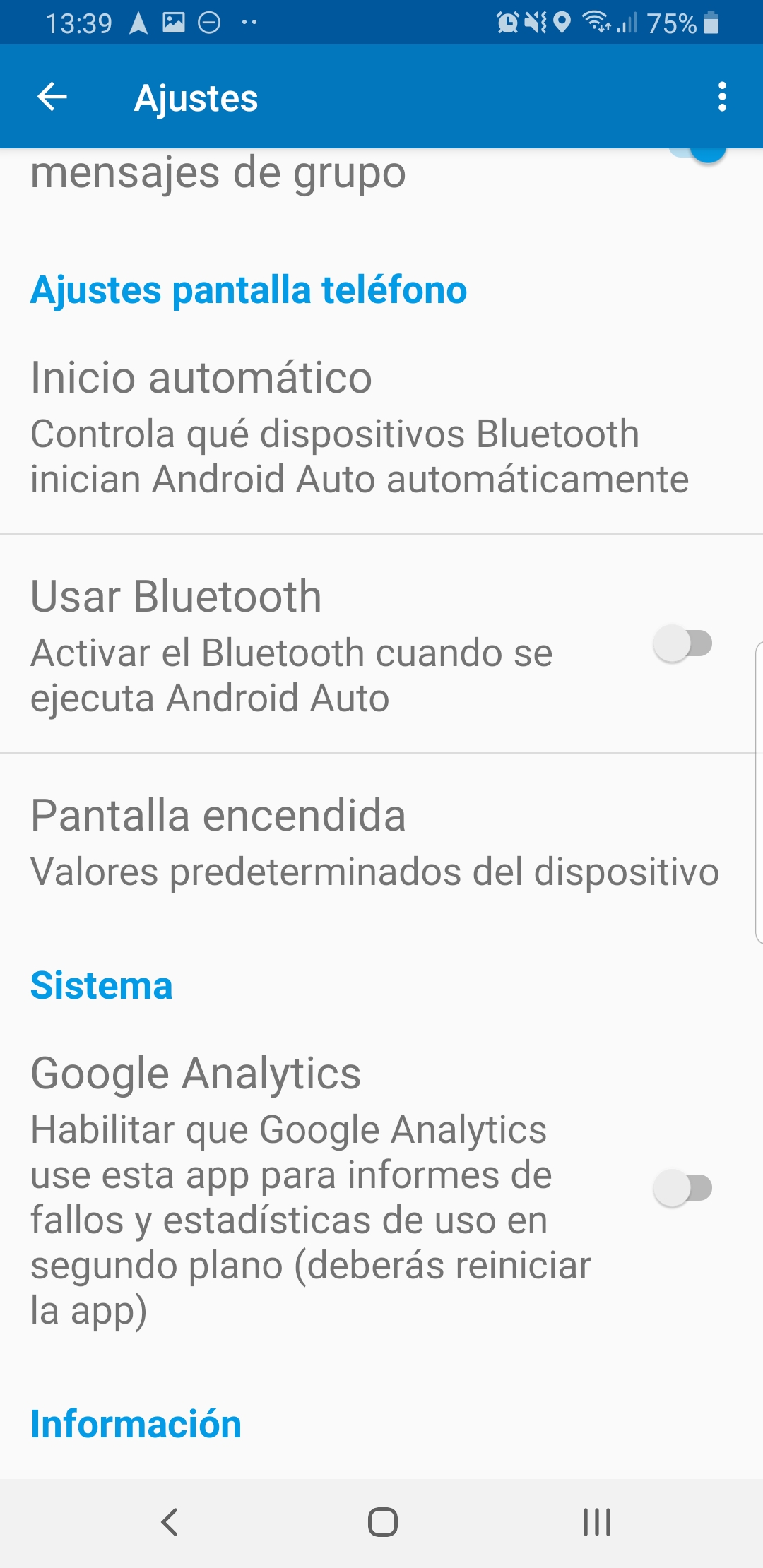This screenshot has height=1568, width=763.
Task: Open the three-dot overflow menu
Action: [721, 97]
